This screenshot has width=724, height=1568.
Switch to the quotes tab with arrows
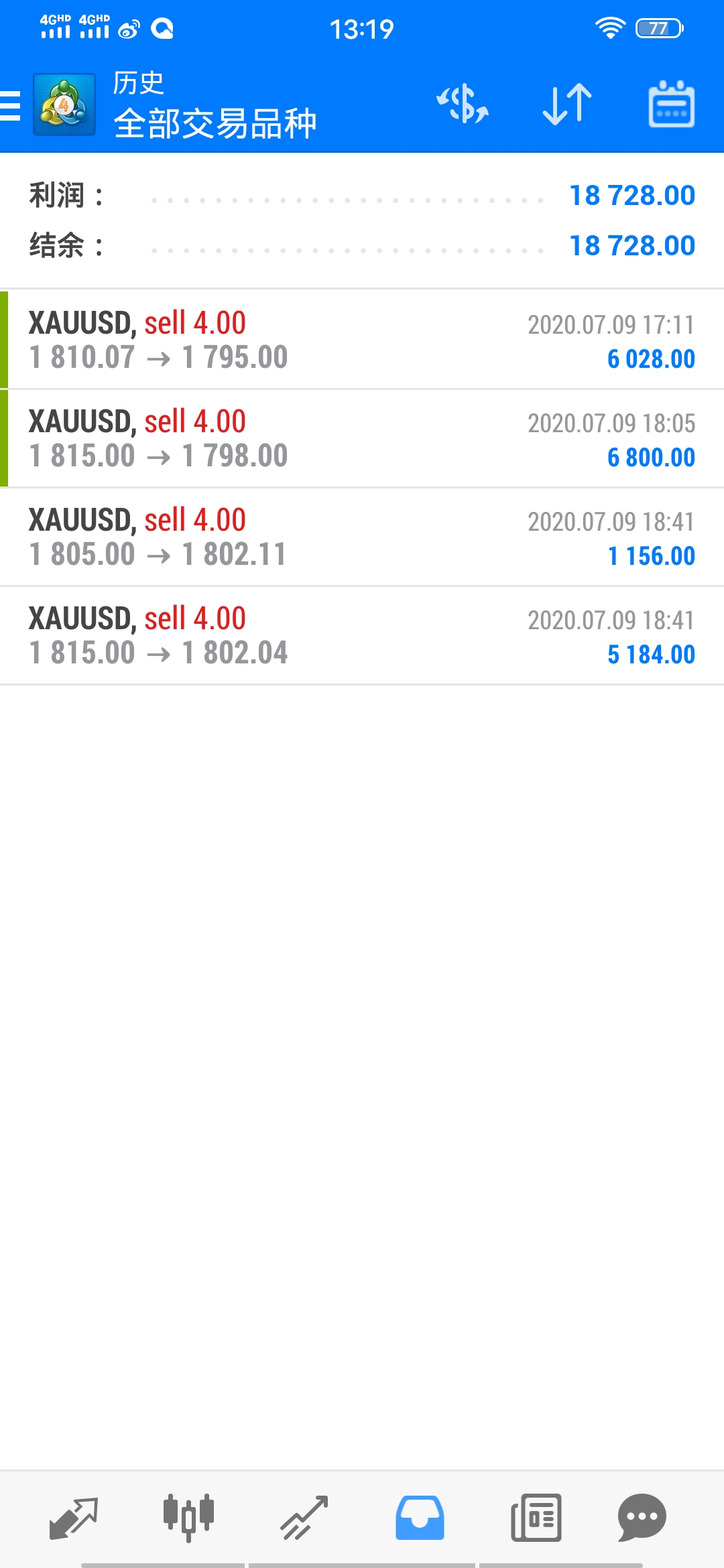[x=74, y=1518]
